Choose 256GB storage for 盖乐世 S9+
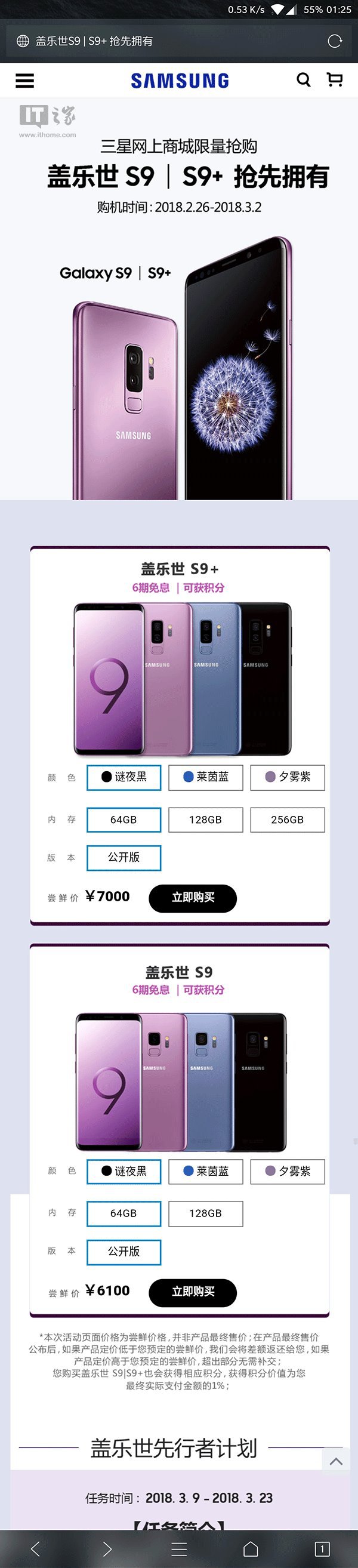Viewport: 358px width, 1568px height. point(288,820)
